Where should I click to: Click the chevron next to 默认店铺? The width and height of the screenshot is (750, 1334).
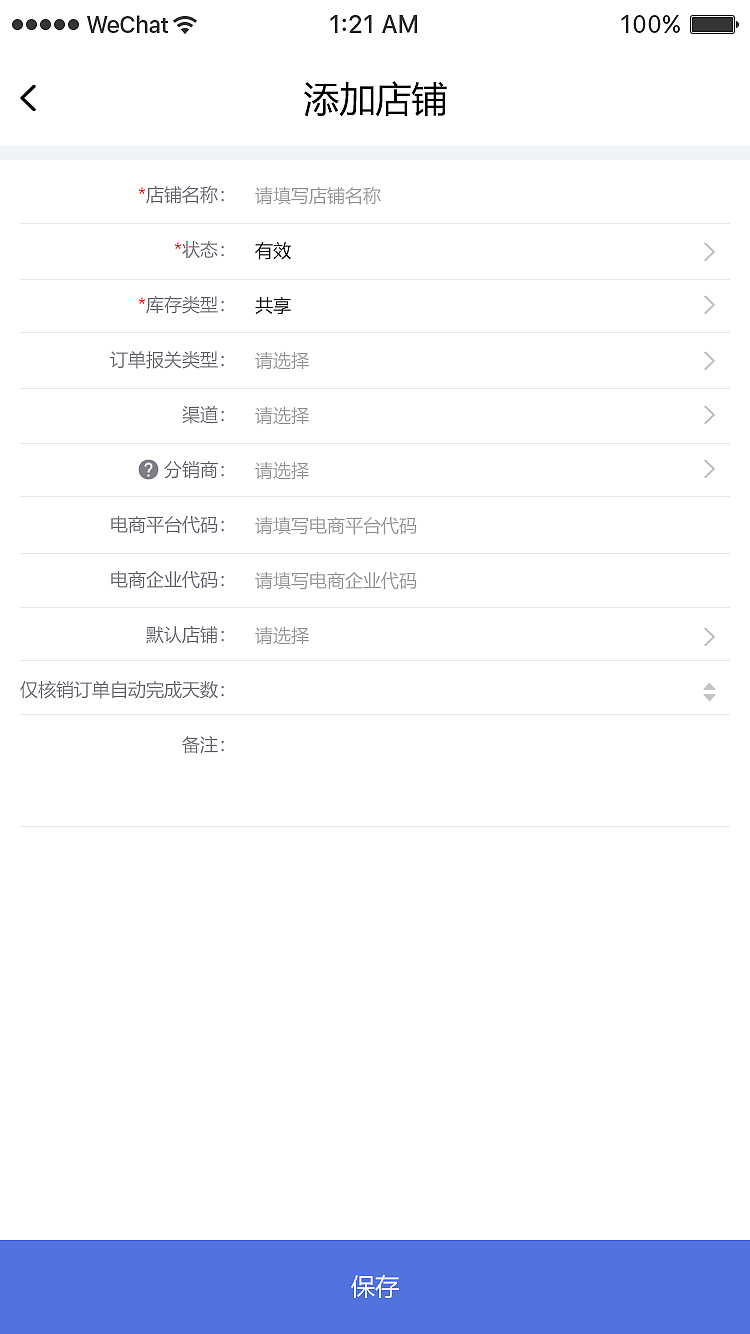(709, 635)
